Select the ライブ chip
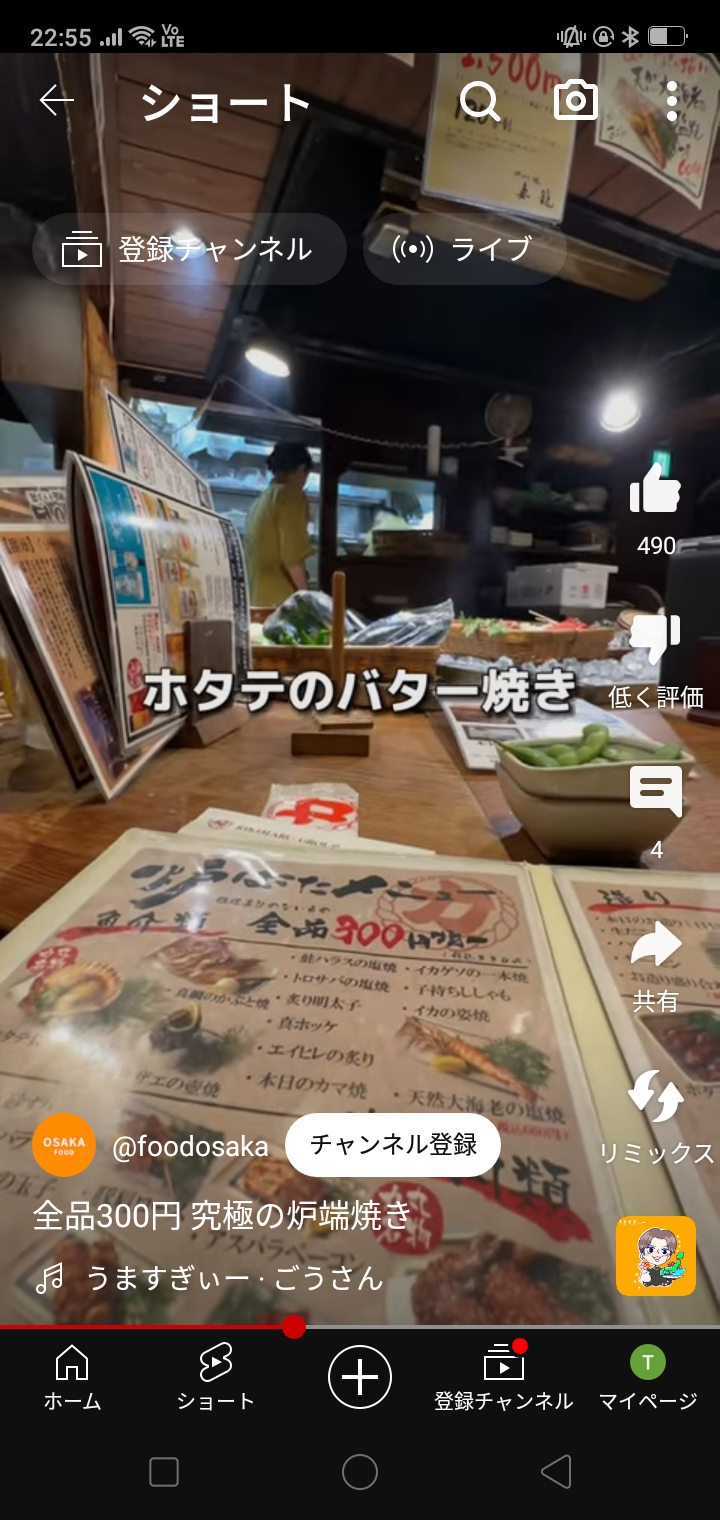The image size is (720, 1520). click(x=464, y=249)
